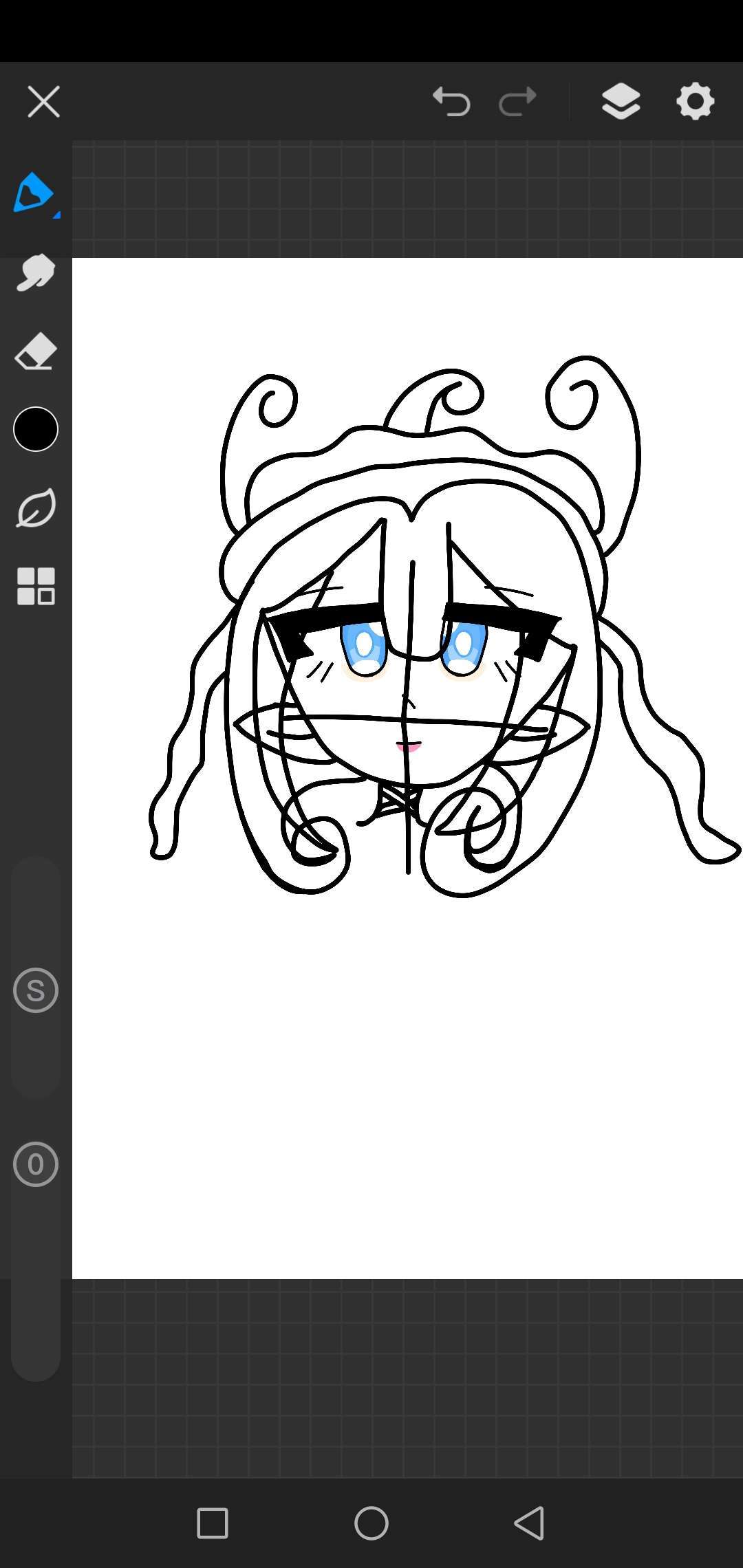
Task: Tap the S brush size indicator
Action: tap(36, 990)
